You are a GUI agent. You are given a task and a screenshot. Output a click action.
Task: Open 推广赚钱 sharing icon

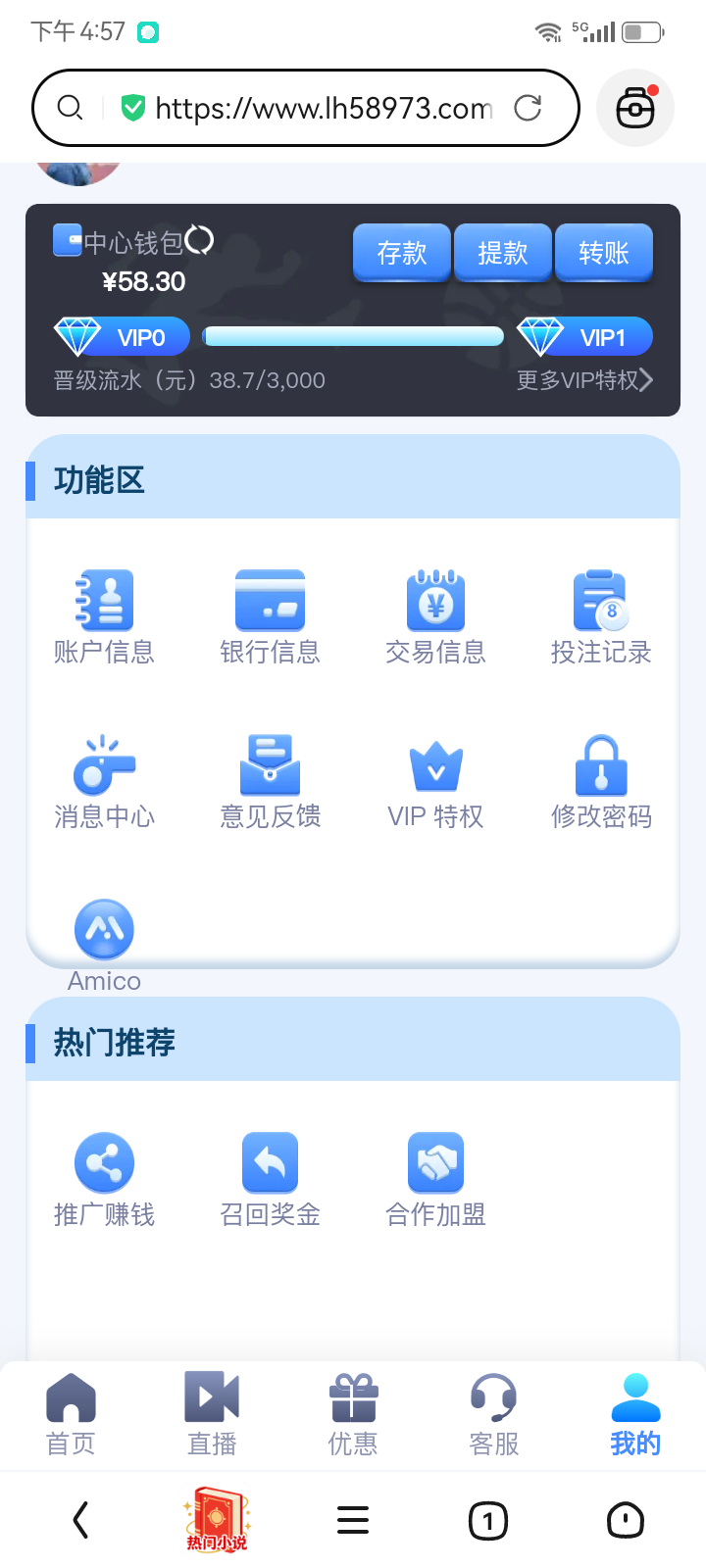coord(104,1162)
